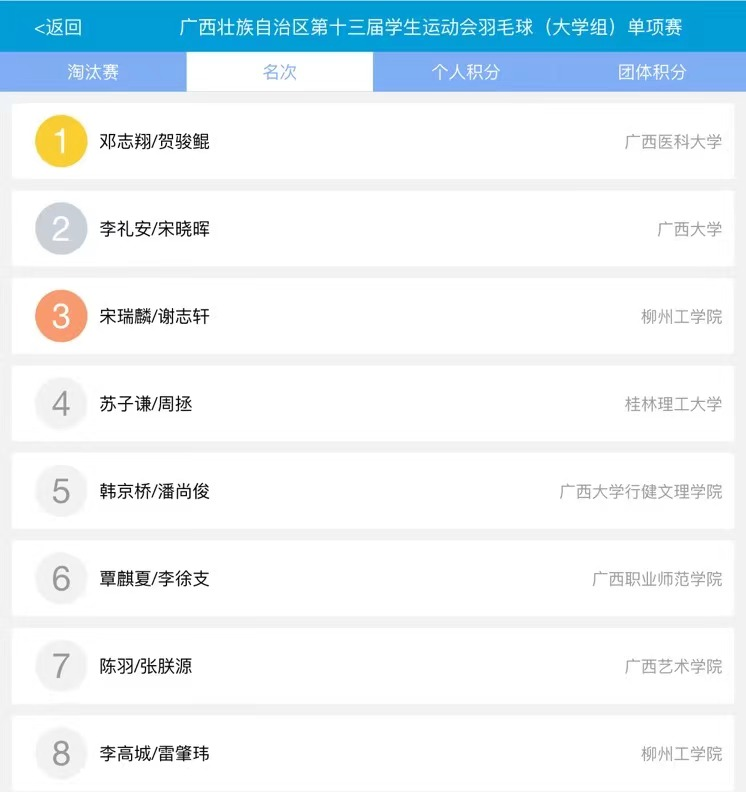Tap the entry 陈羽/张朕源
The image size is (746, 792).
tap(372, 666)
